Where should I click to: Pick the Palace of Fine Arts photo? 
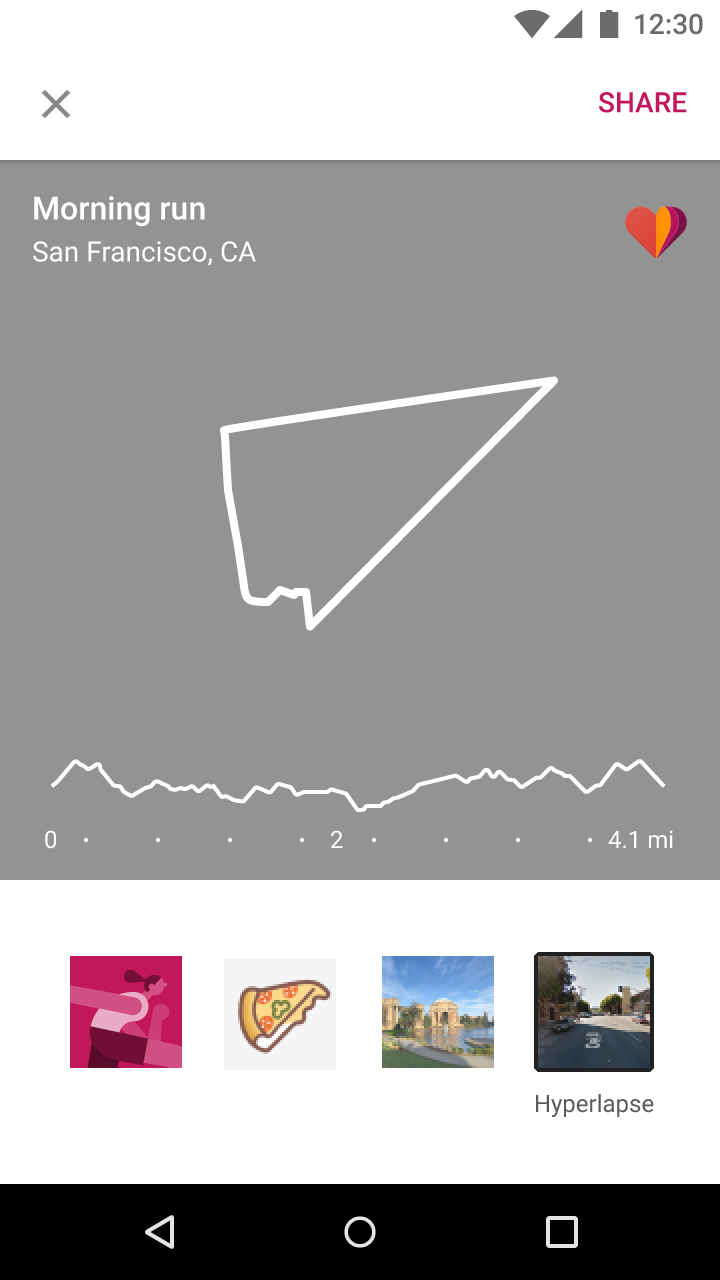pos(438,1012)
